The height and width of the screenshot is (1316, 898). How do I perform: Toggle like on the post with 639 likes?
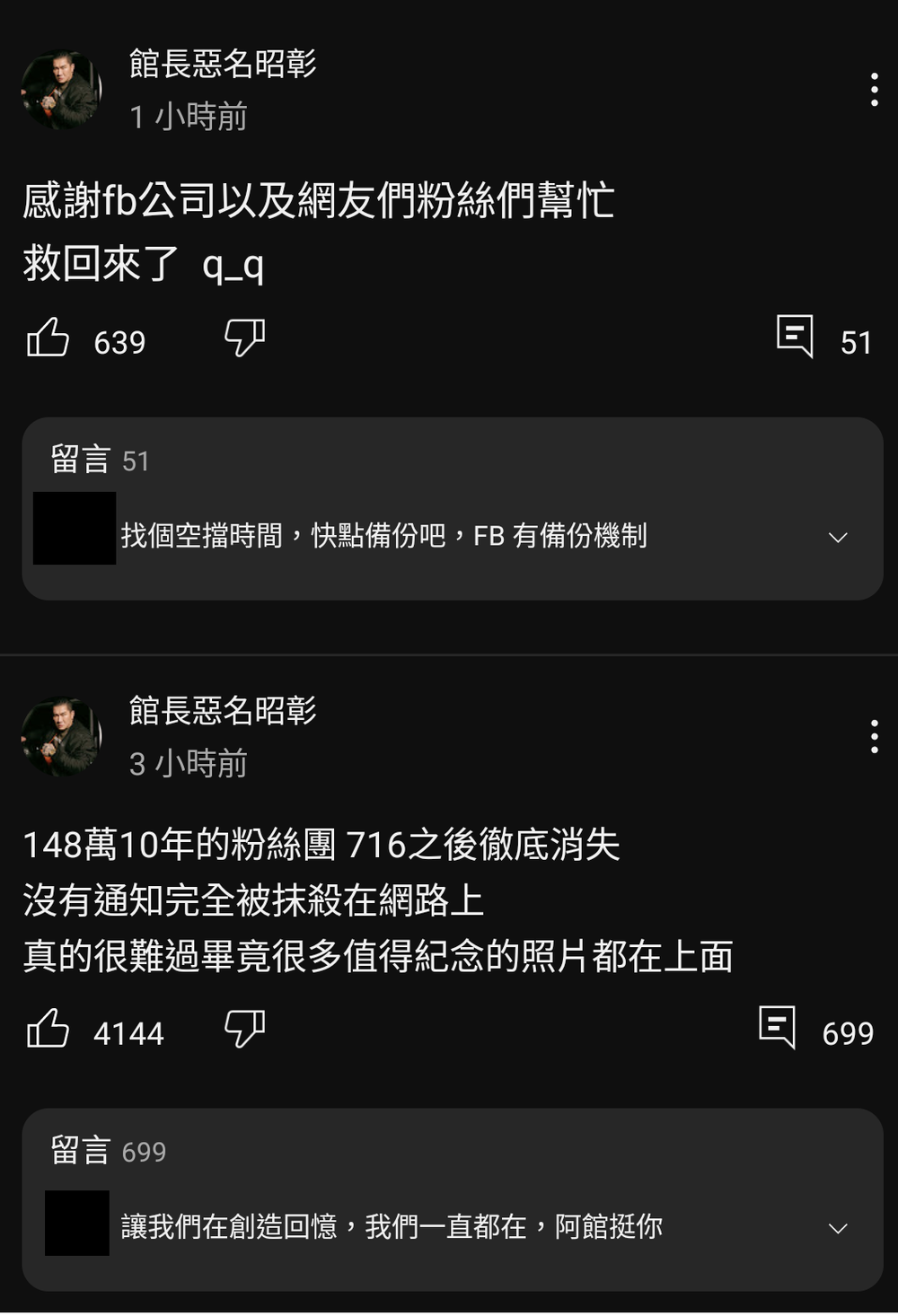(x=50, y=339)
